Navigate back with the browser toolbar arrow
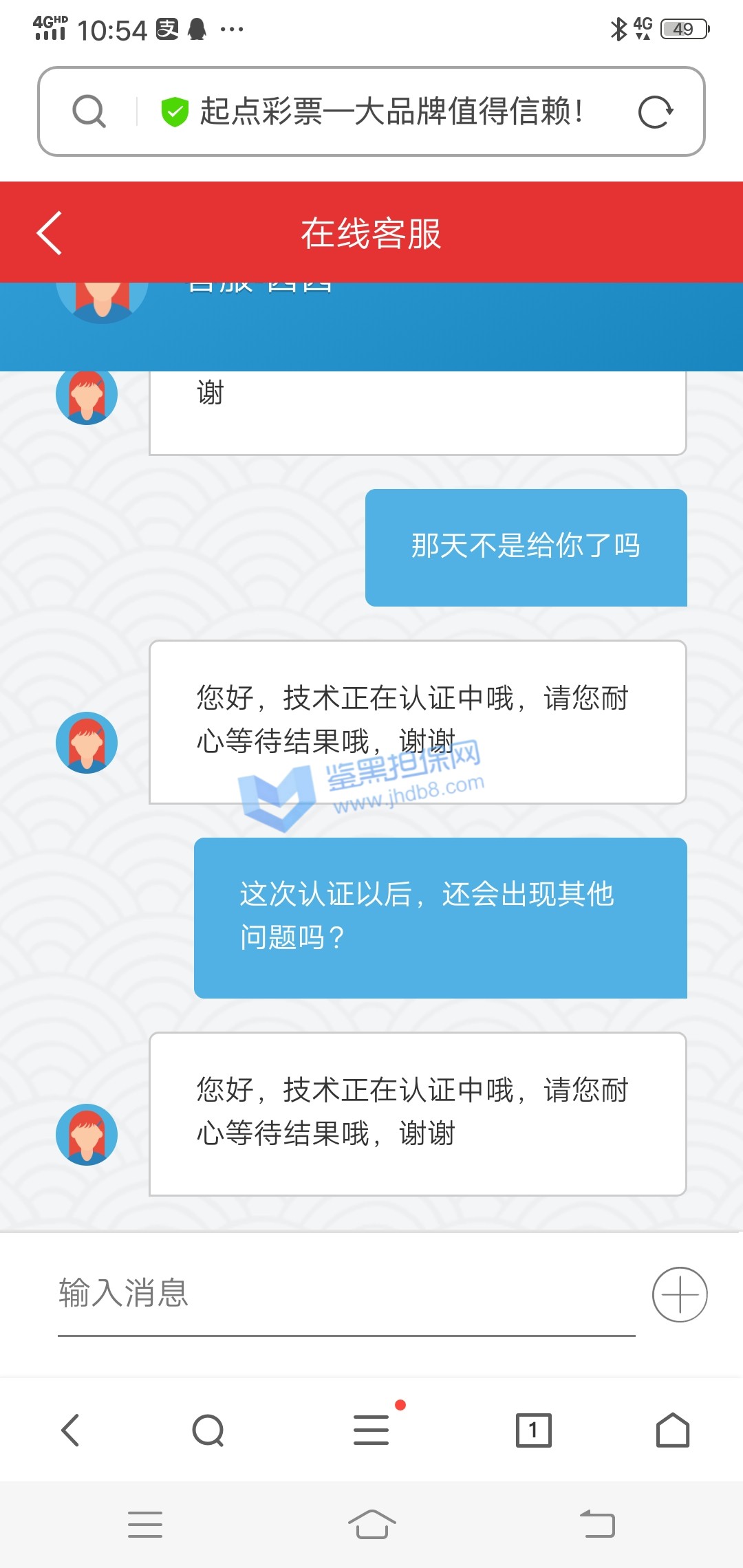Screen dimensions: 743x1568 71,1430
